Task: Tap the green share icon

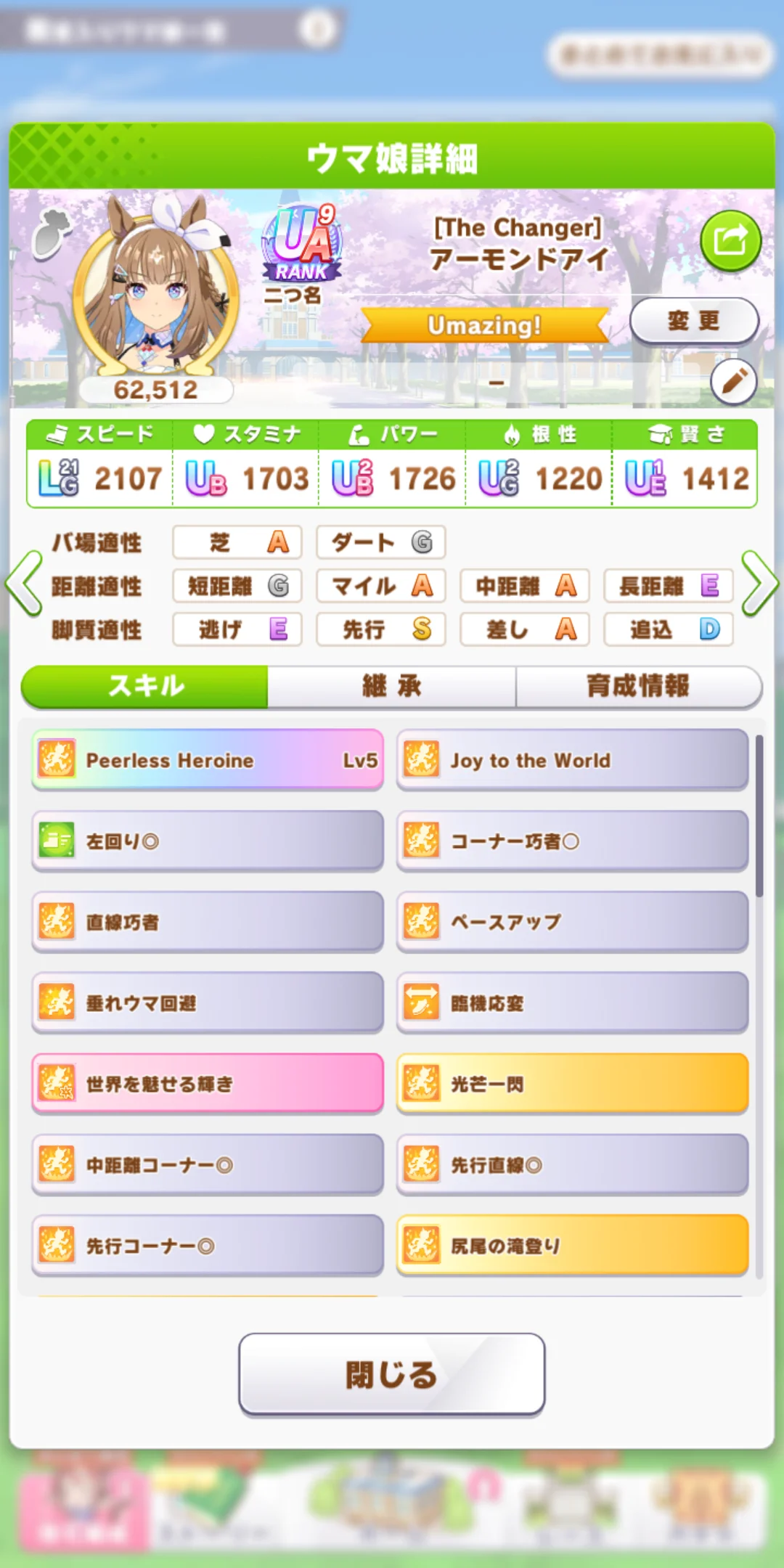Action: pyautogui.click(x=730, y=240)
